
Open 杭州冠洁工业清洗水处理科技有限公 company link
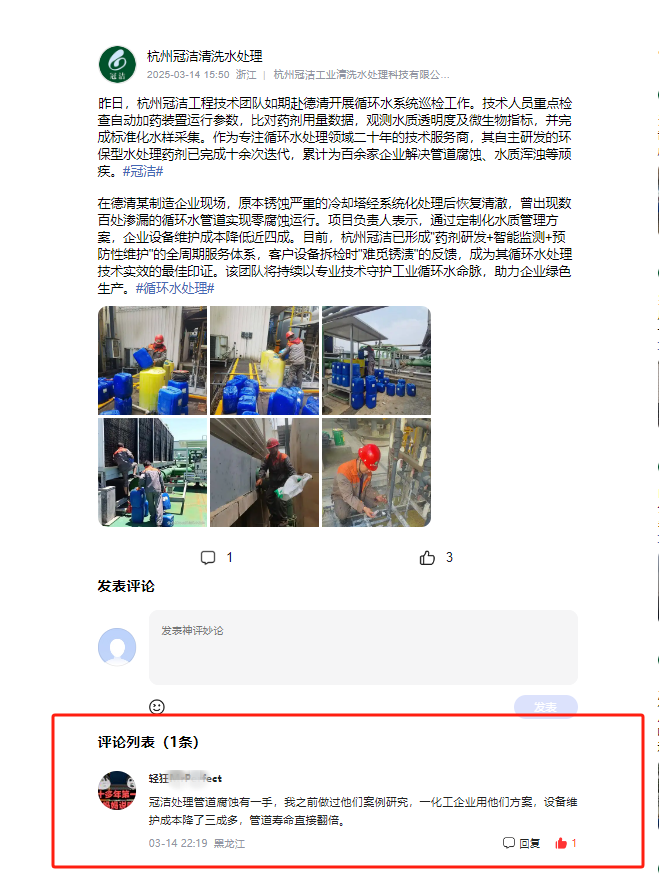point(361,74)
